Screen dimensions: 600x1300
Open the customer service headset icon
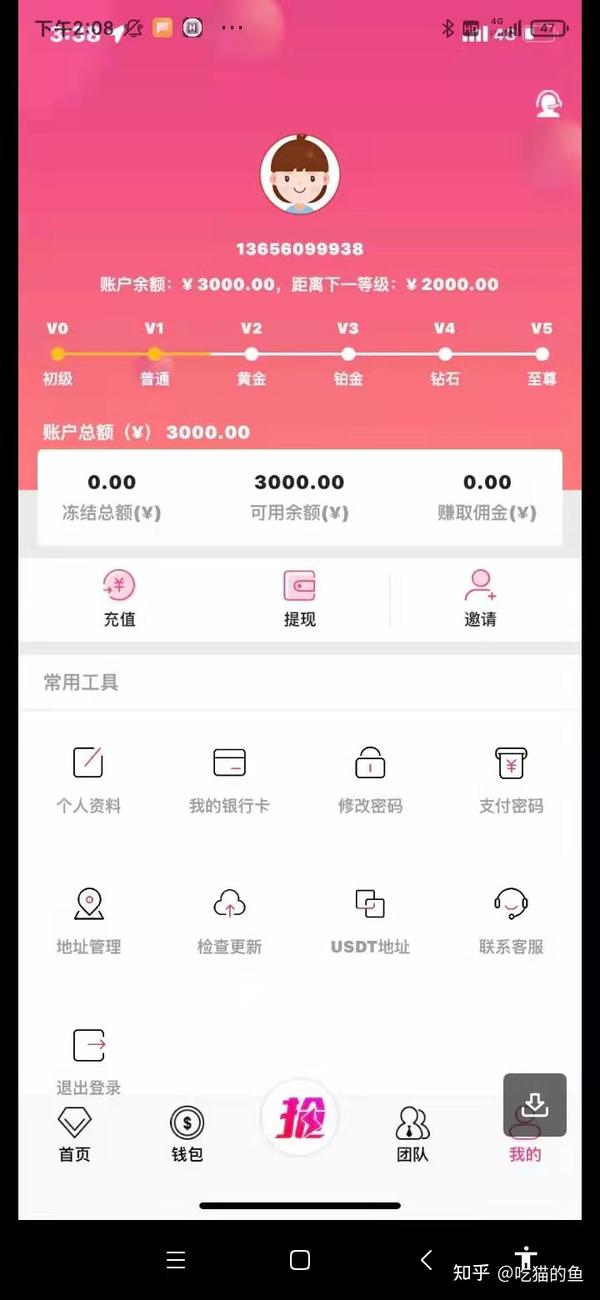(548, 103)
